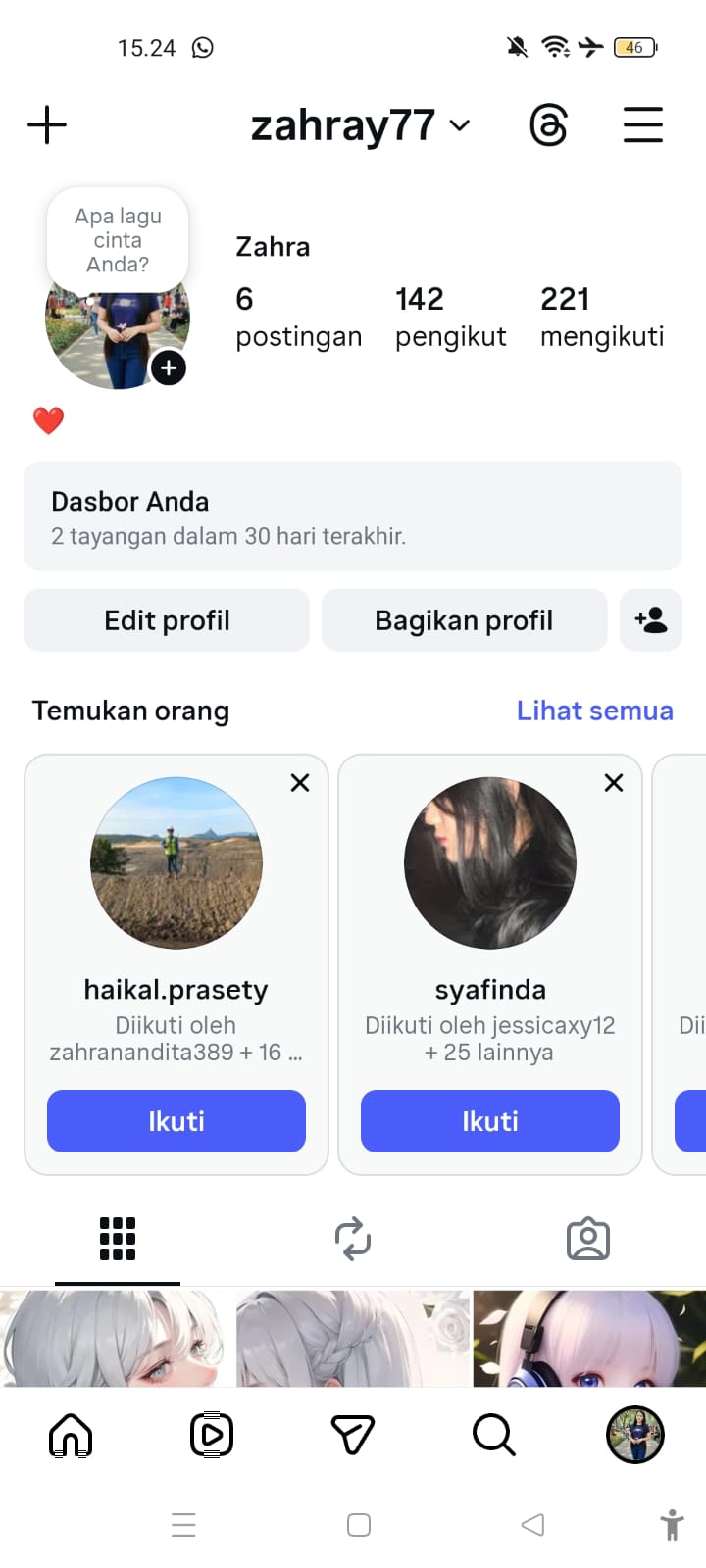
Task: Dismiss the haikal.prasety suggestion
Action: (300, 782)
